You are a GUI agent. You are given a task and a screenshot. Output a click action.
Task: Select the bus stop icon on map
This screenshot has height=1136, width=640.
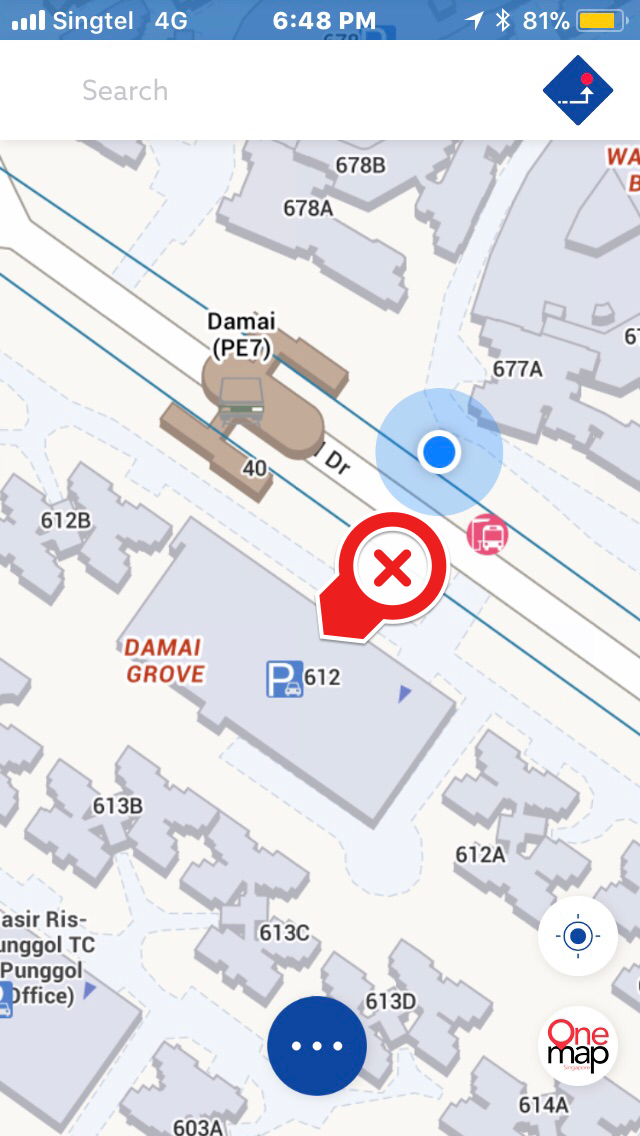(487, 535)
